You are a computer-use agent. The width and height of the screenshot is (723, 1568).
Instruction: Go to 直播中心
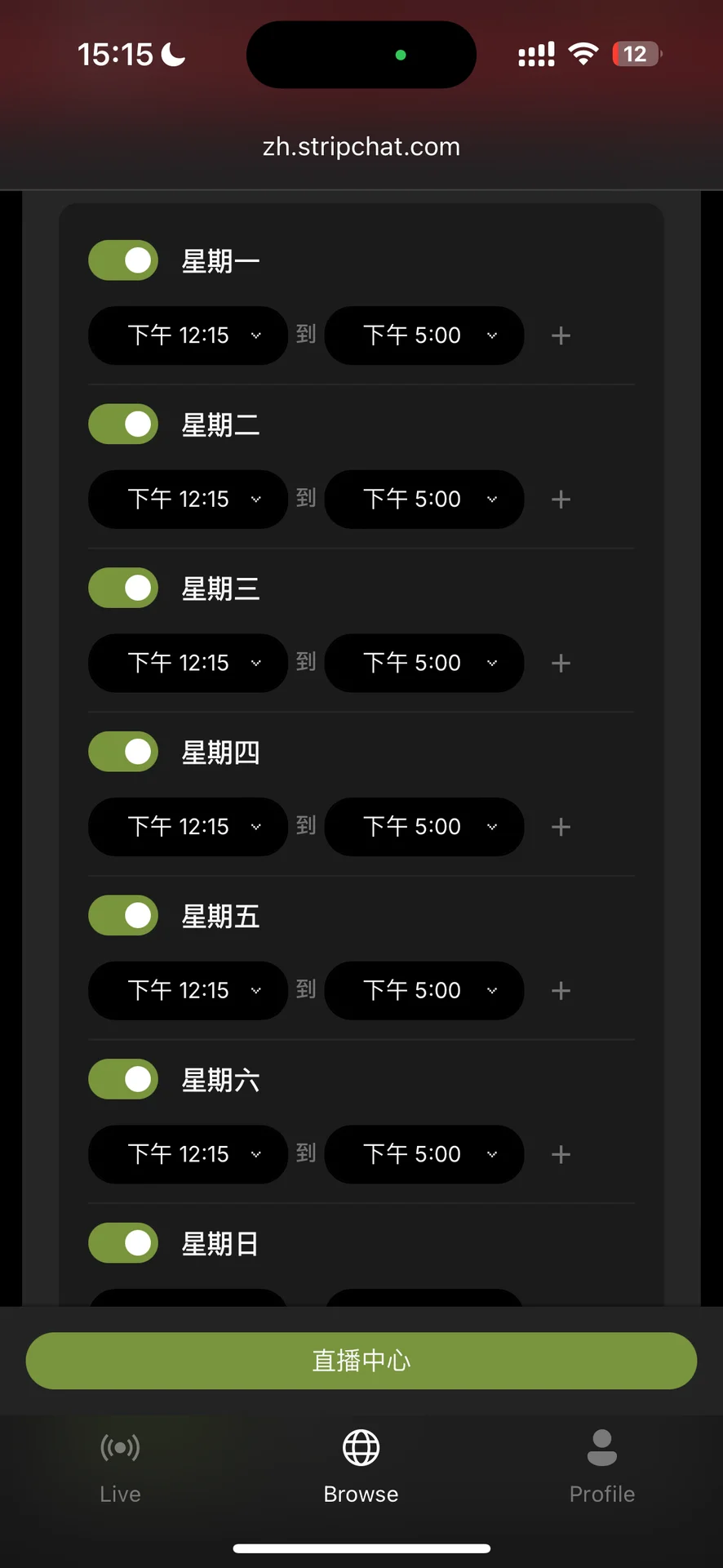tap(361, 1361)
